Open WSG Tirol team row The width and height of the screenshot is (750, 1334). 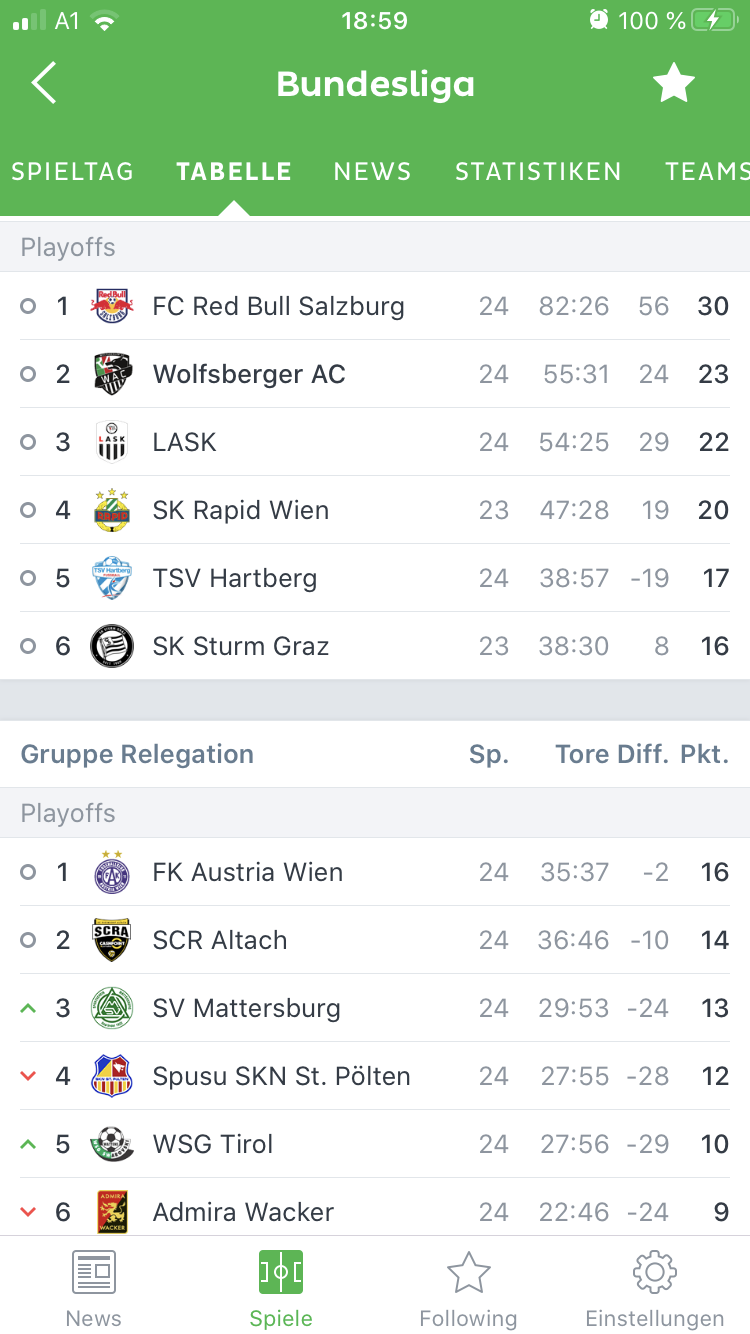pyautogui.click(x=375, y=1144)
